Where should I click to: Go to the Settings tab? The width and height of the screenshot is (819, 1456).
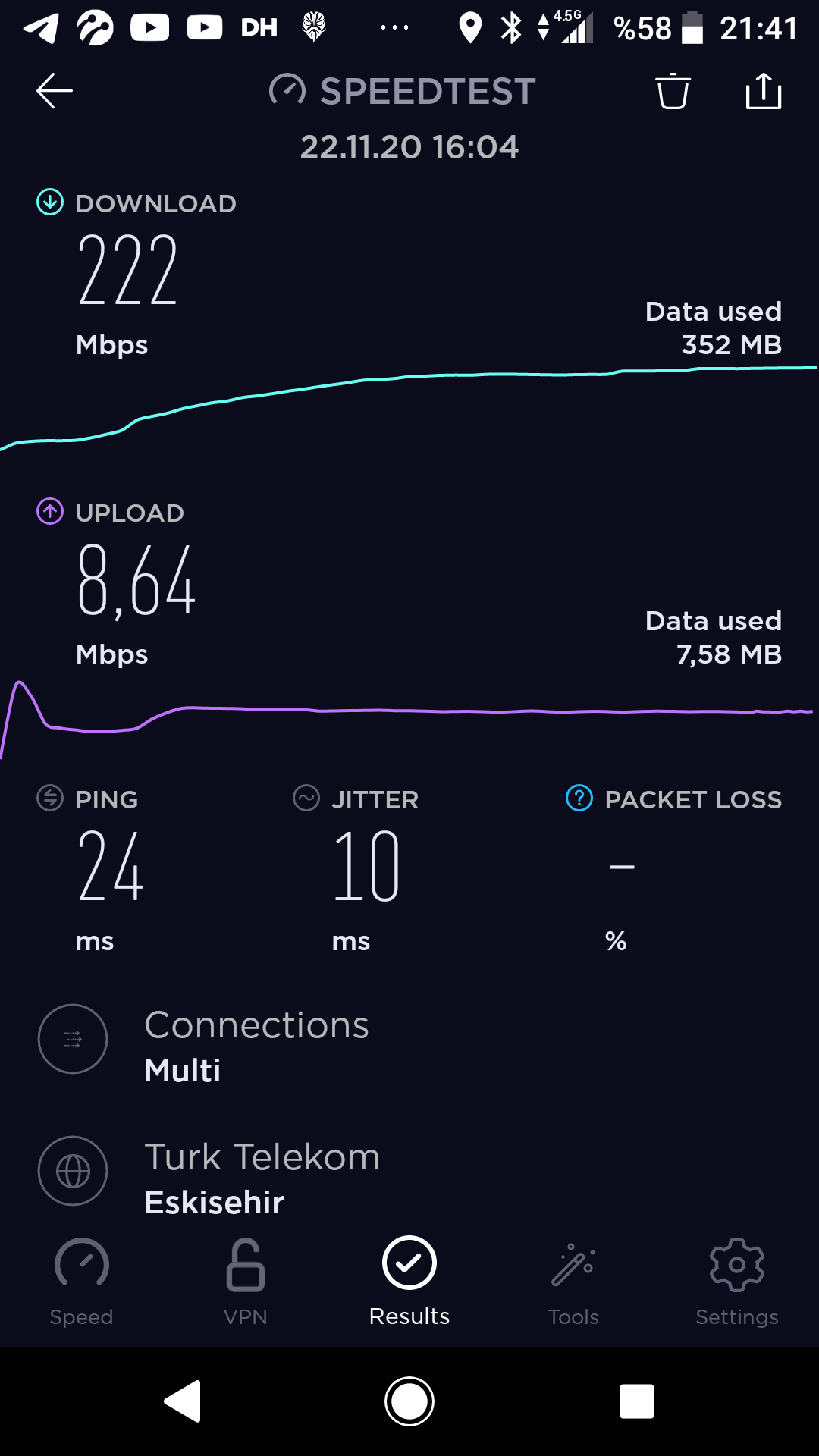click(x=737, y=1282)
